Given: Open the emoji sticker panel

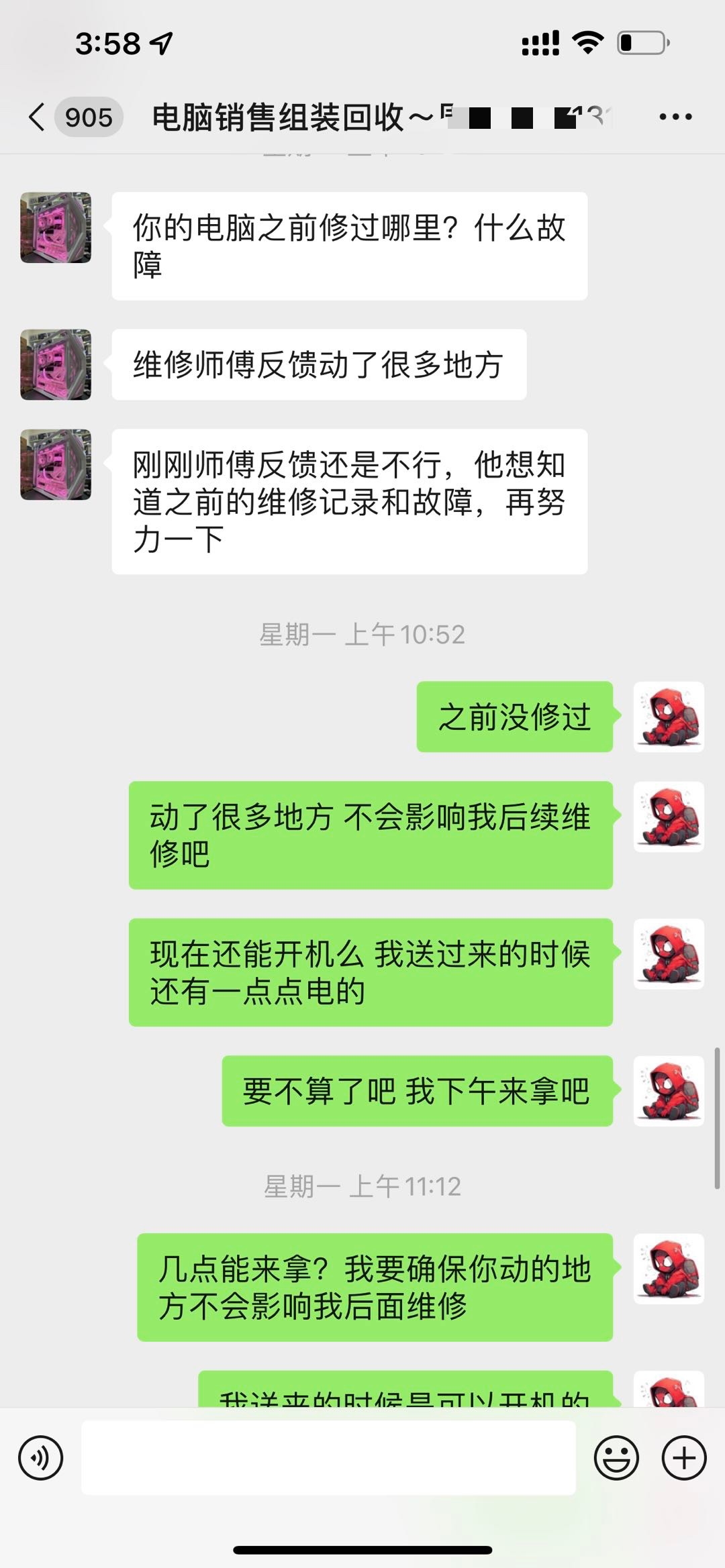Looking at the screenshot, I should point(616,1457).
